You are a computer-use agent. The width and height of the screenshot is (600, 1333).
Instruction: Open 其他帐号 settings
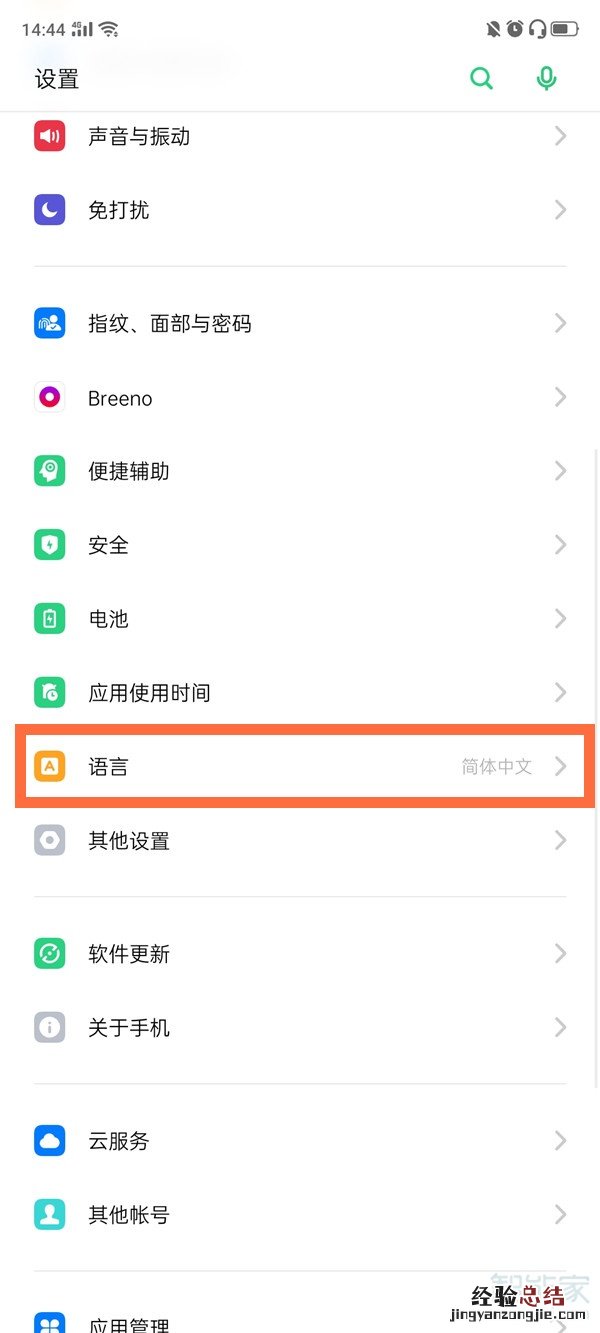pyautogui.click(x=300, y=1215)
